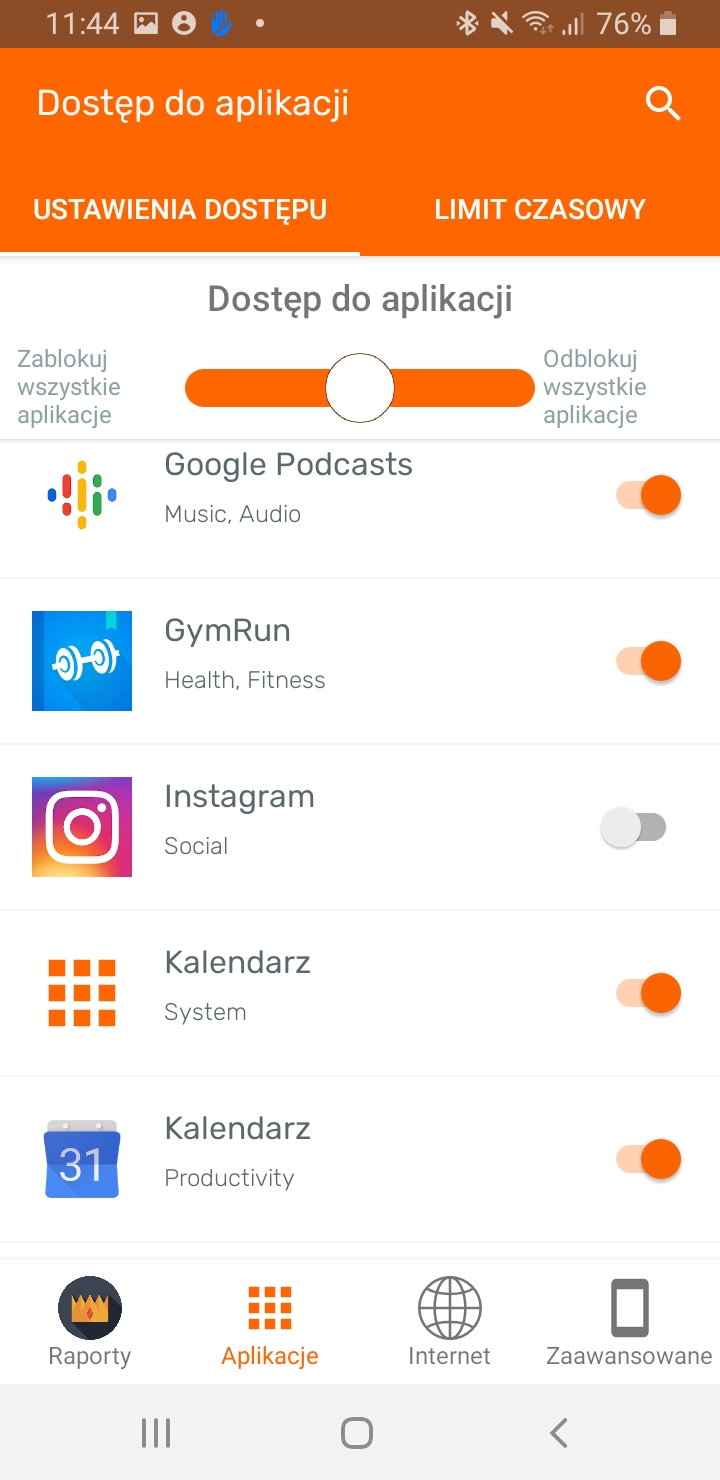Open the Zaawansowane tab
This screenshot has width=720, height=1480.
629,1322
